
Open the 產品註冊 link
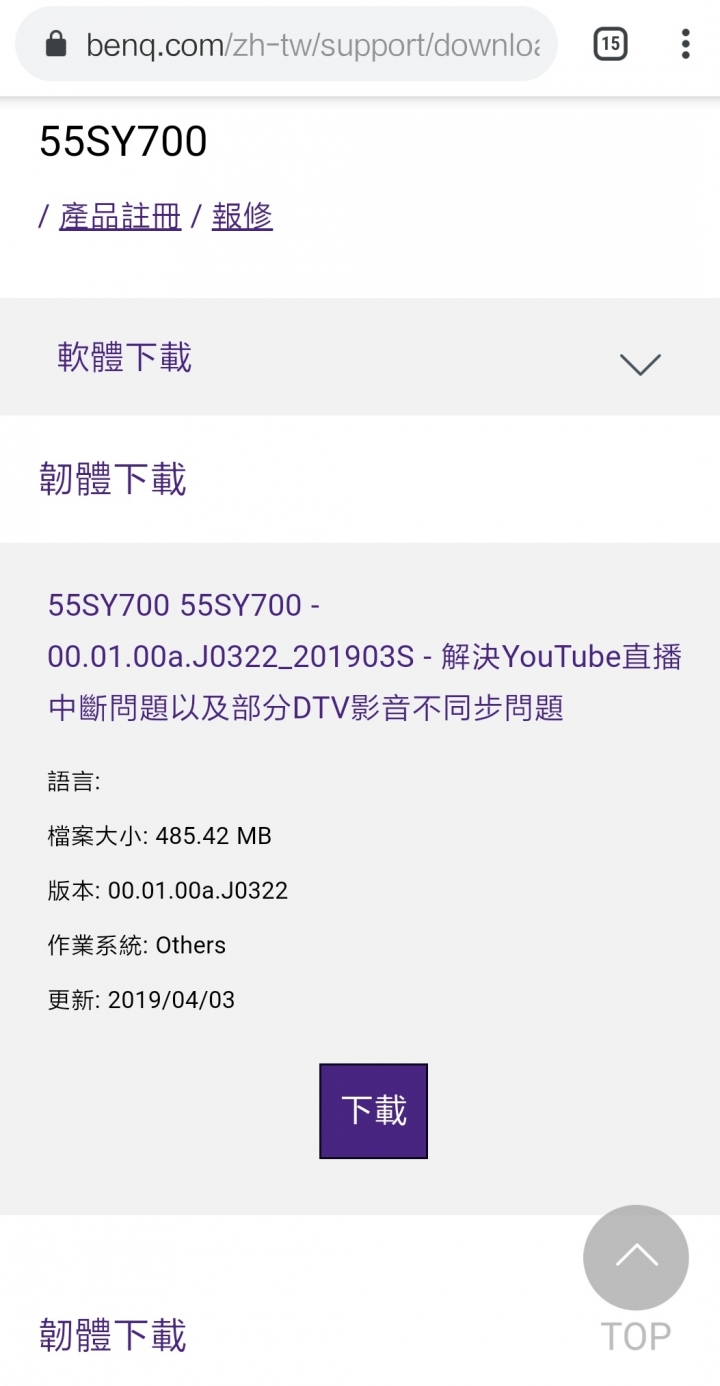pos(120,216)
